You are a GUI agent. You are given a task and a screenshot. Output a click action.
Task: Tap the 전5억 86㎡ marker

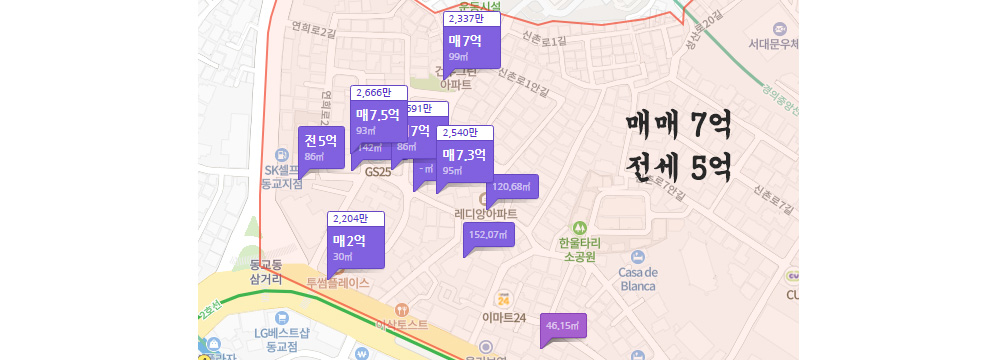click(x=321, y=147)
